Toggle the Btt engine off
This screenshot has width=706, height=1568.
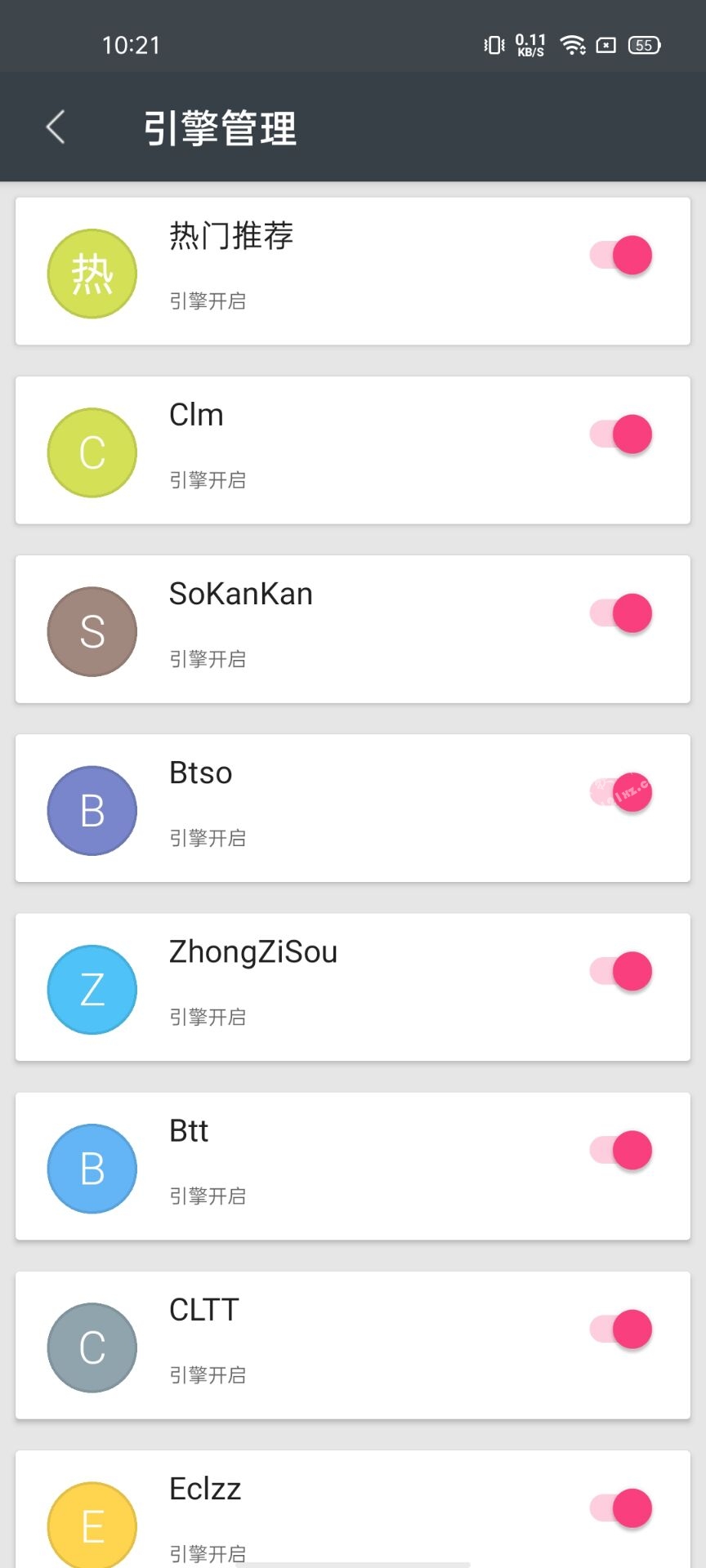pyautogui.click(x=621, y=1150)
